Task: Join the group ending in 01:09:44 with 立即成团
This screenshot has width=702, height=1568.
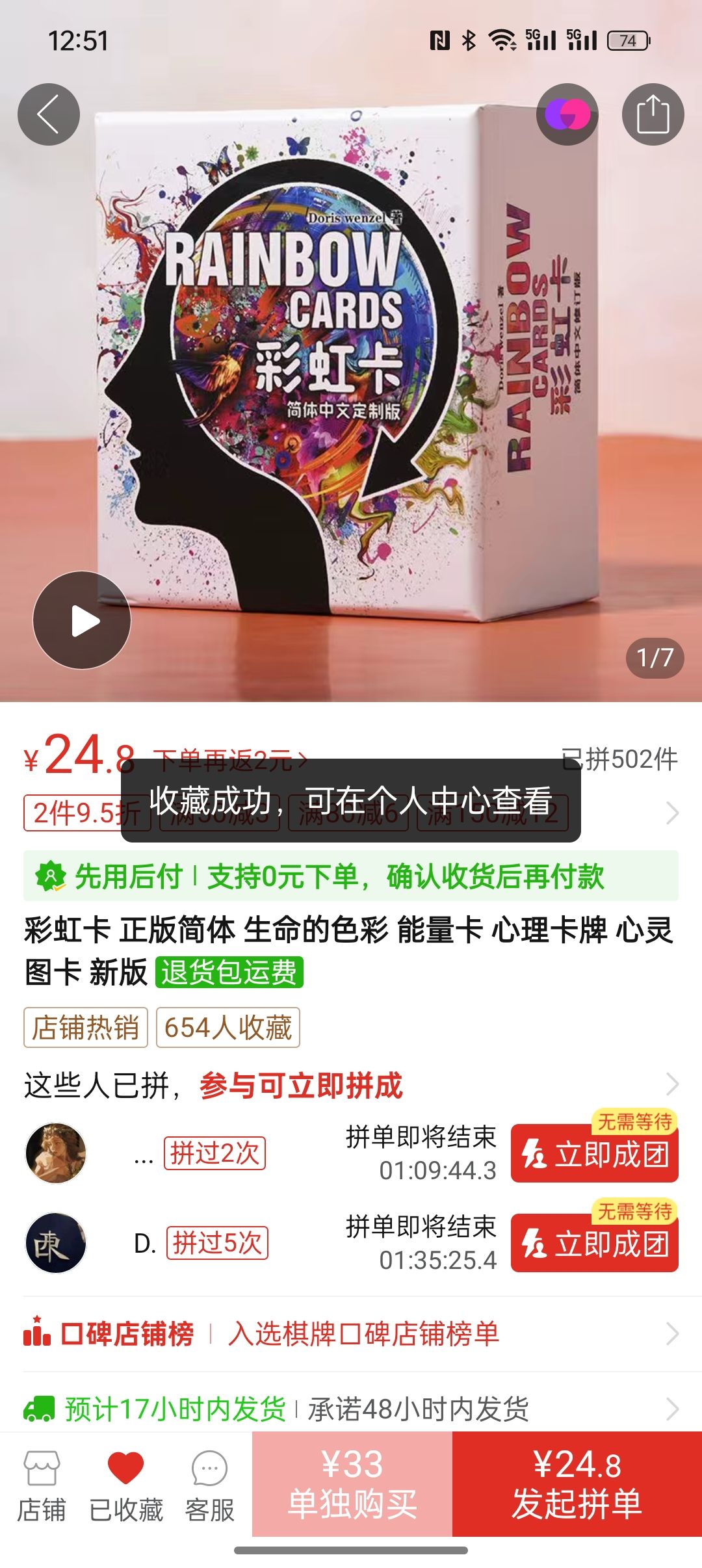Action: [594, 1154]
